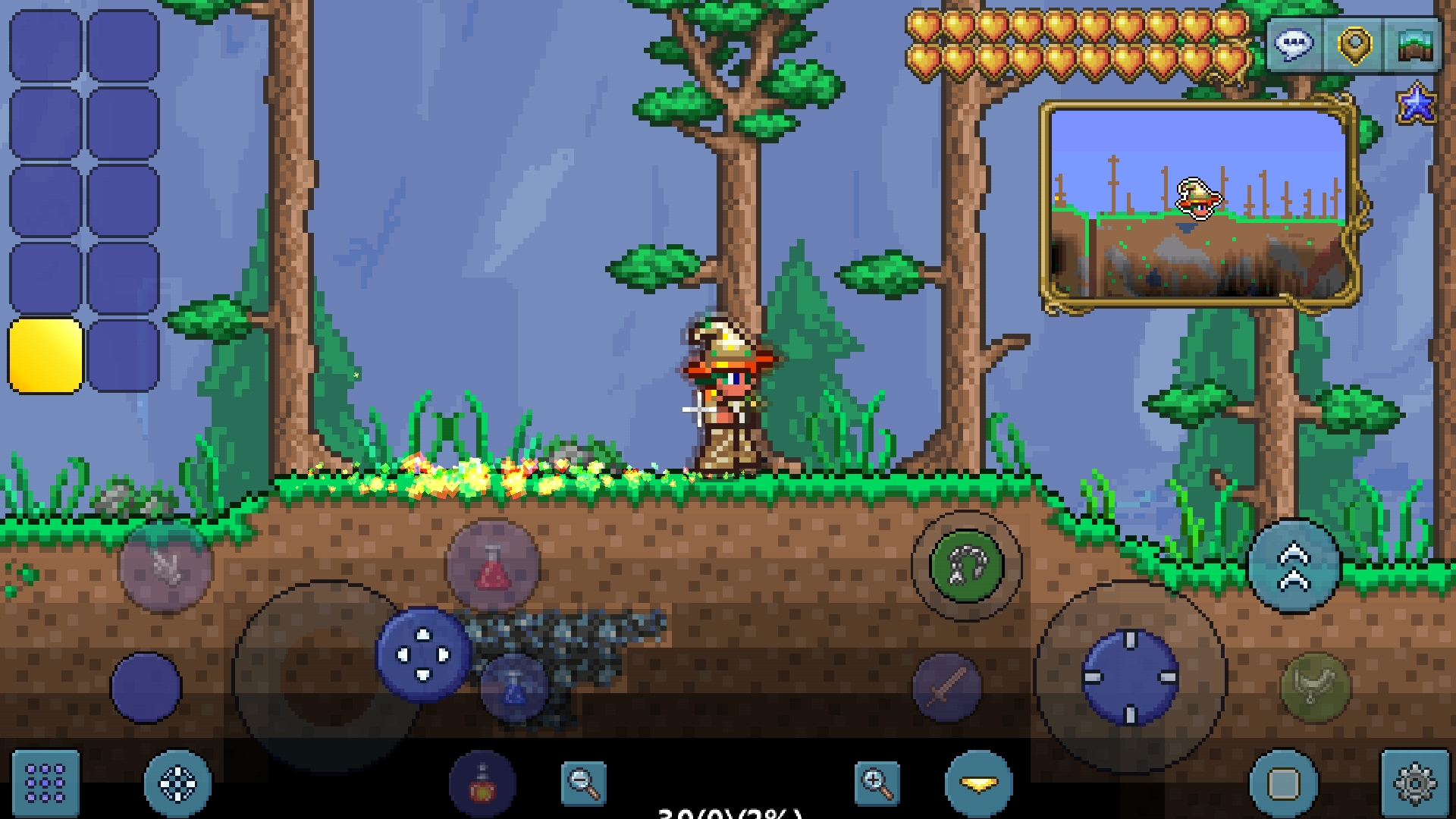The image size is (1456, 819).
Task: Tap the sword quick-weapon button
Action: [x=947, y=687]
